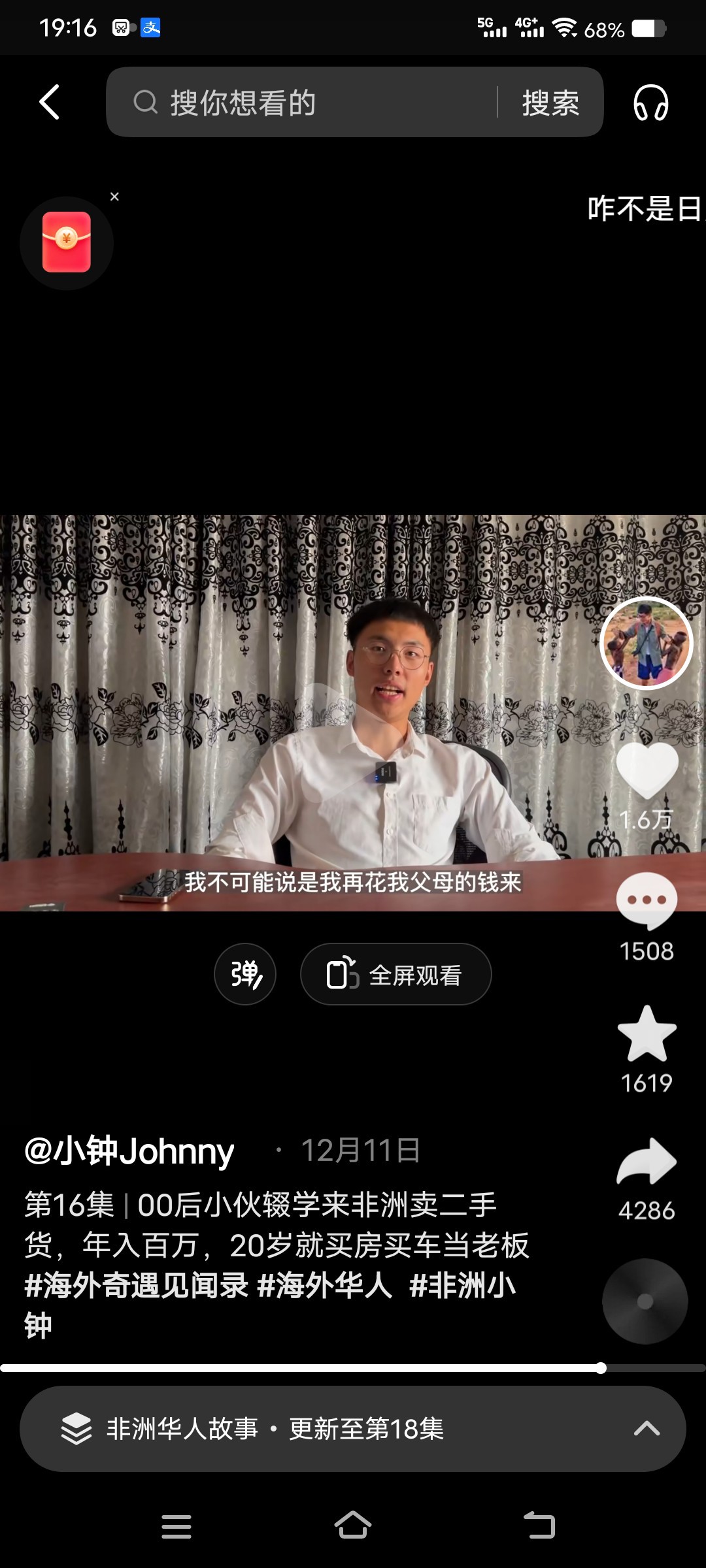Viewport: 706px width, 1568px height.
Task: Add this video to favorites with the star
Action: (647, 1035)
